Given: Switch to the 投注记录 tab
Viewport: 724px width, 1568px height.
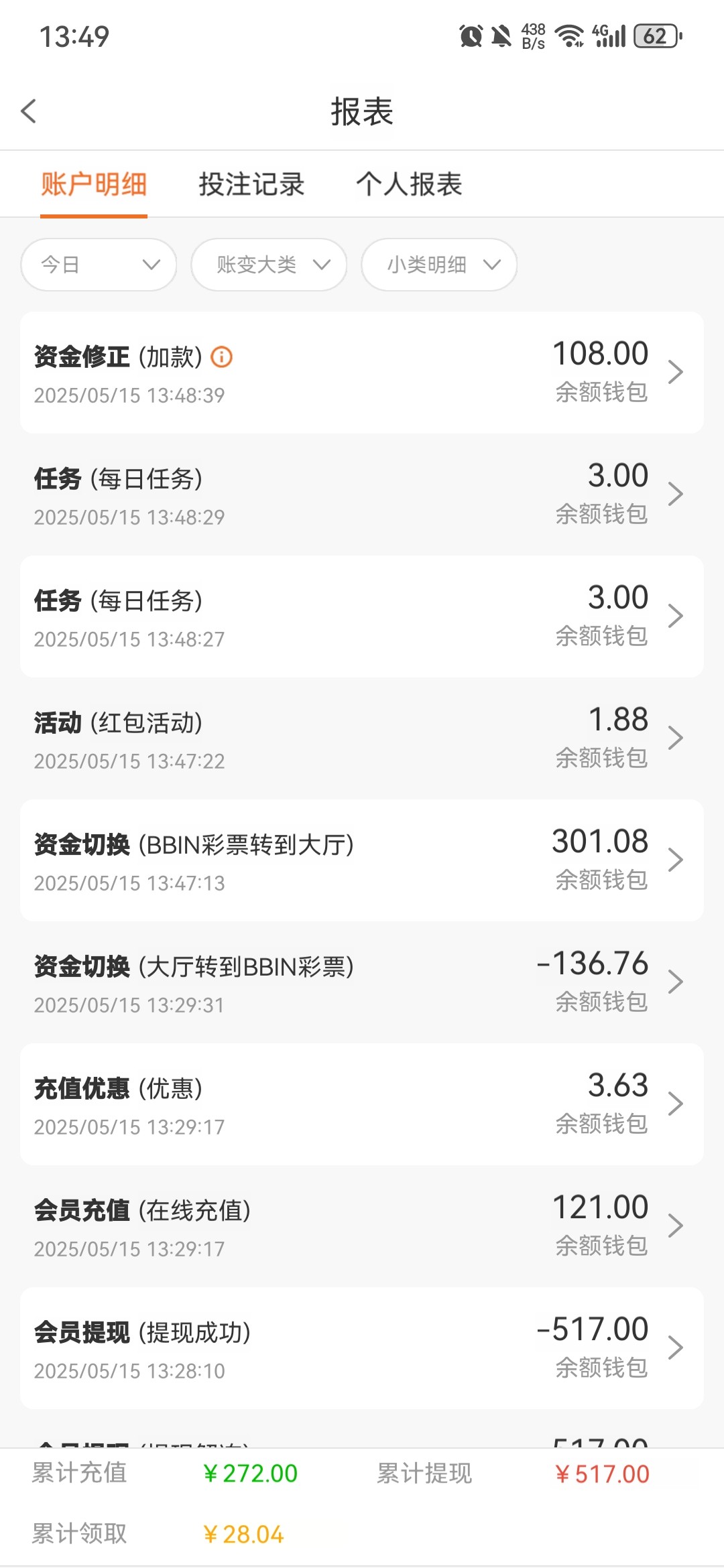Looking at the screenshot, I should click(x=251, y=184).
